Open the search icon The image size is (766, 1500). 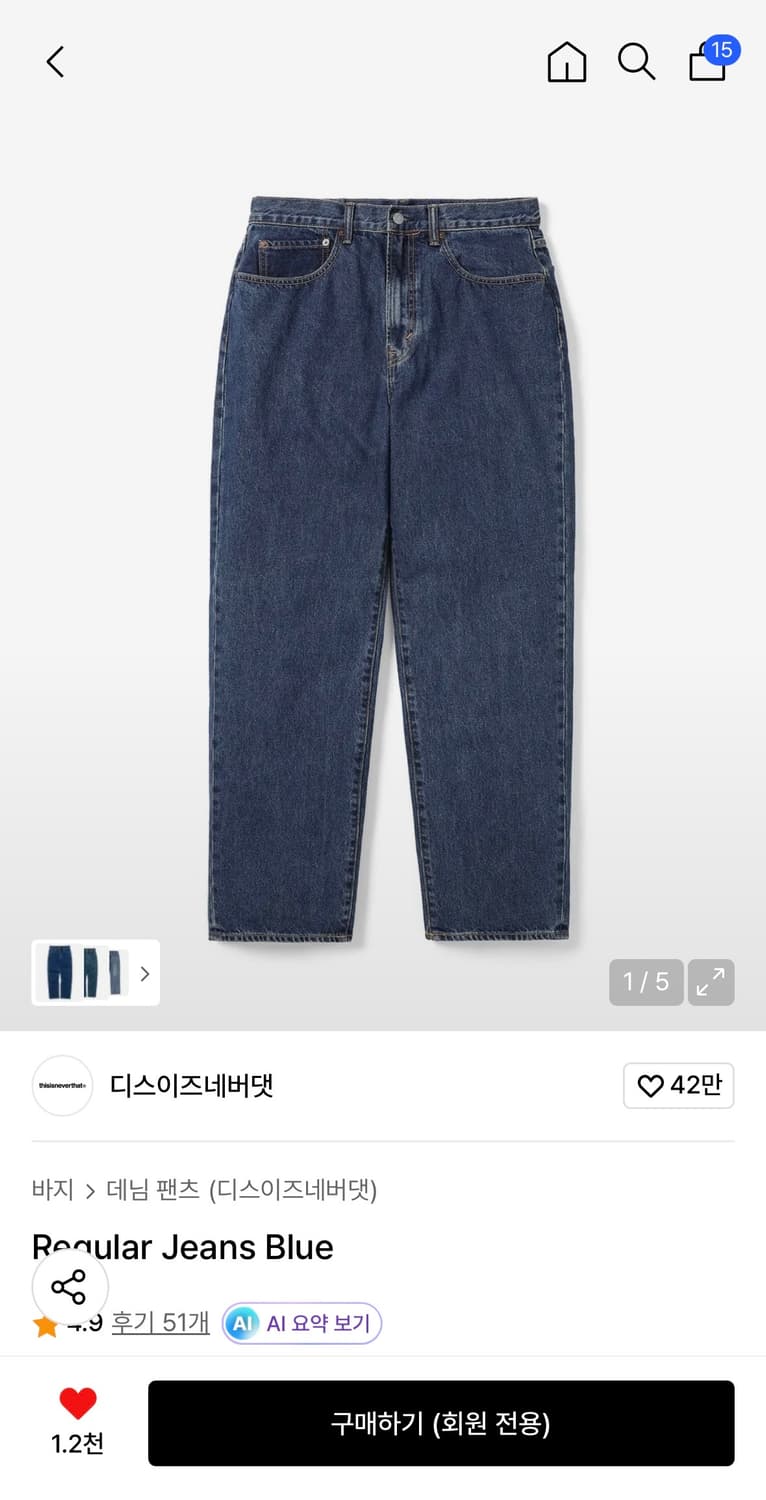coord(637,61)
